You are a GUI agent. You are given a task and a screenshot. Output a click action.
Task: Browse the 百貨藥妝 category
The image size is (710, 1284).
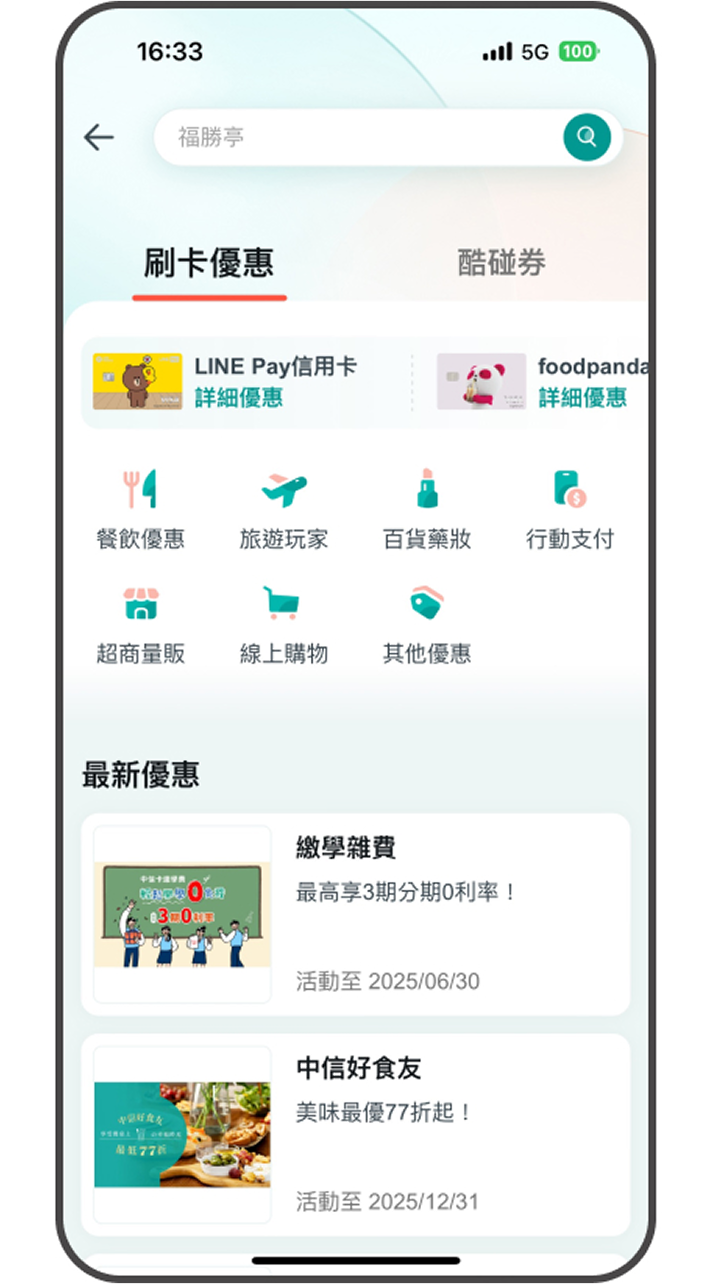coord(427,510)
